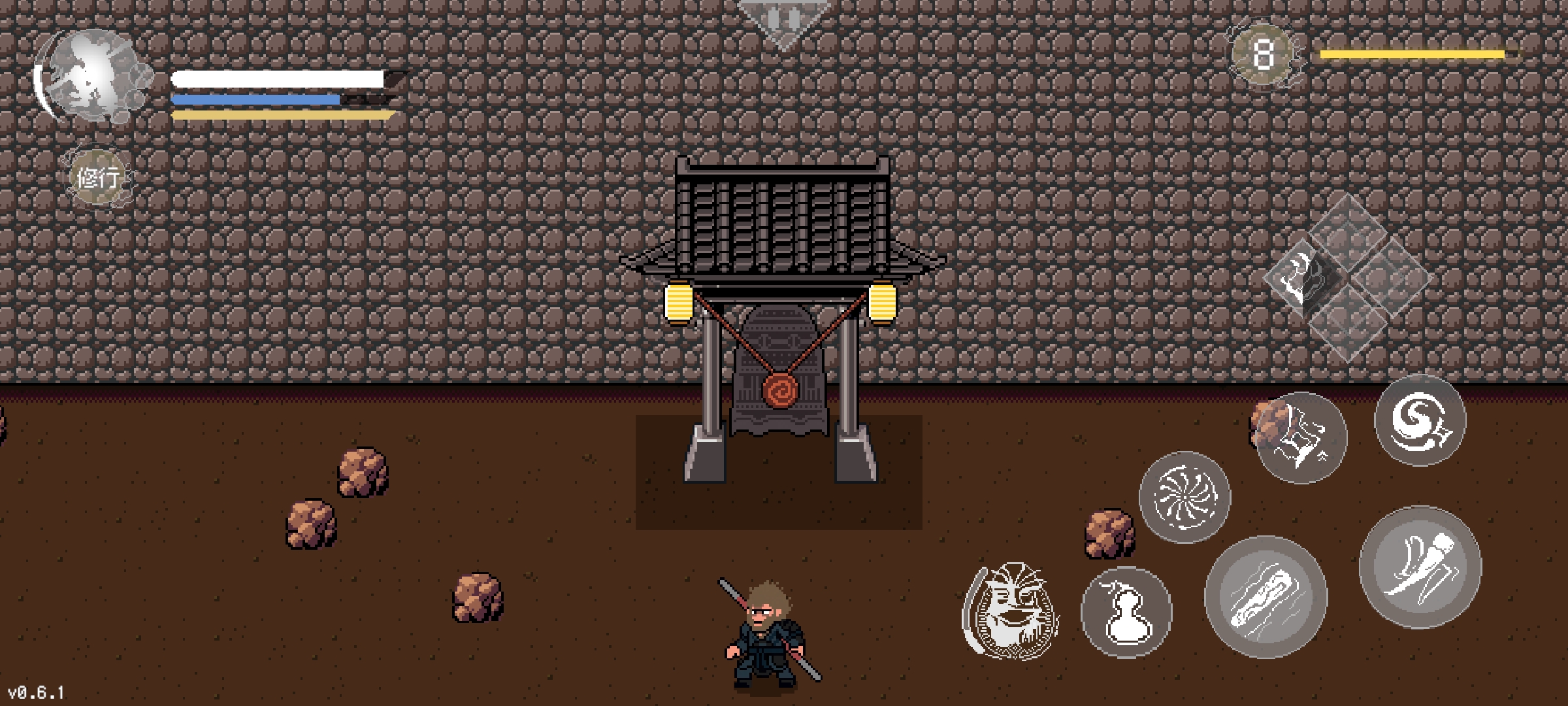
Task: Open the 修行 training menu
Action: point(99,177)
